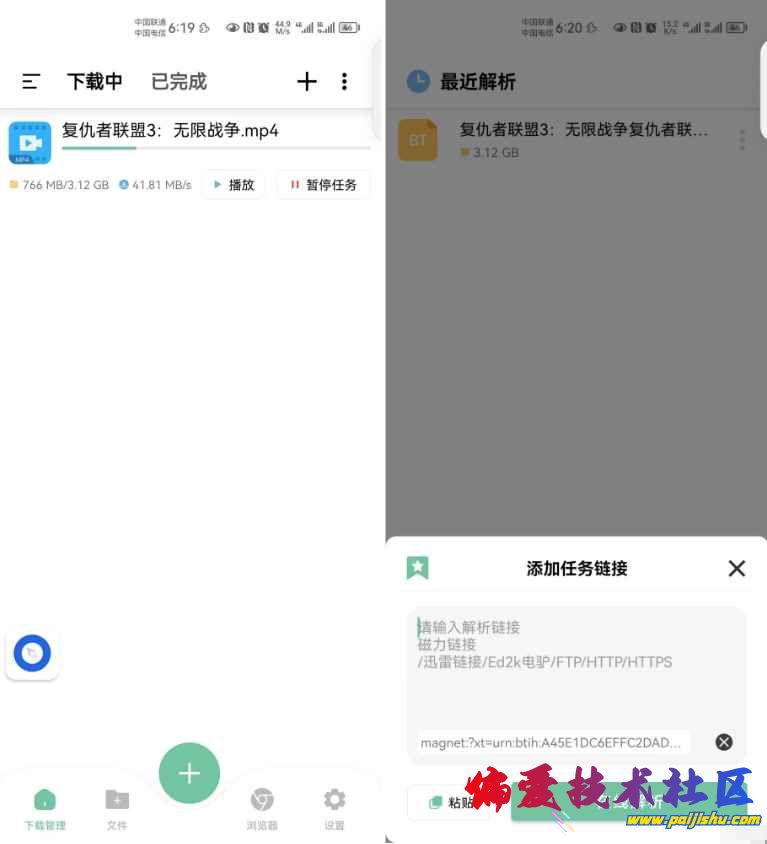Image resolution: width=767 pixels, height=844 pixels.
Task: Tap the green bookmark icon in dialog
Action: coord(418,568)
